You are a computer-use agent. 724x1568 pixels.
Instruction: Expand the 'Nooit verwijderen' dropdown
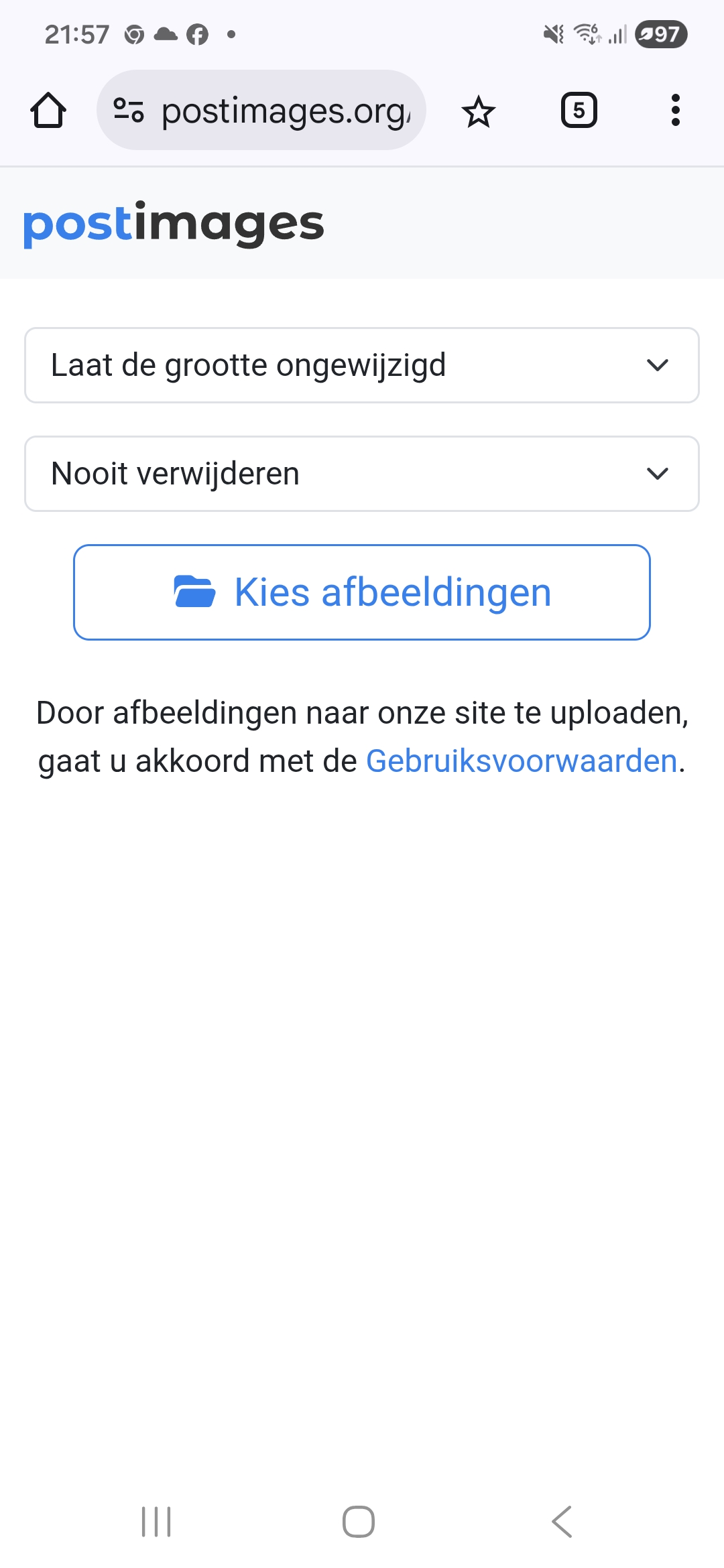click(x=362, y=474)
